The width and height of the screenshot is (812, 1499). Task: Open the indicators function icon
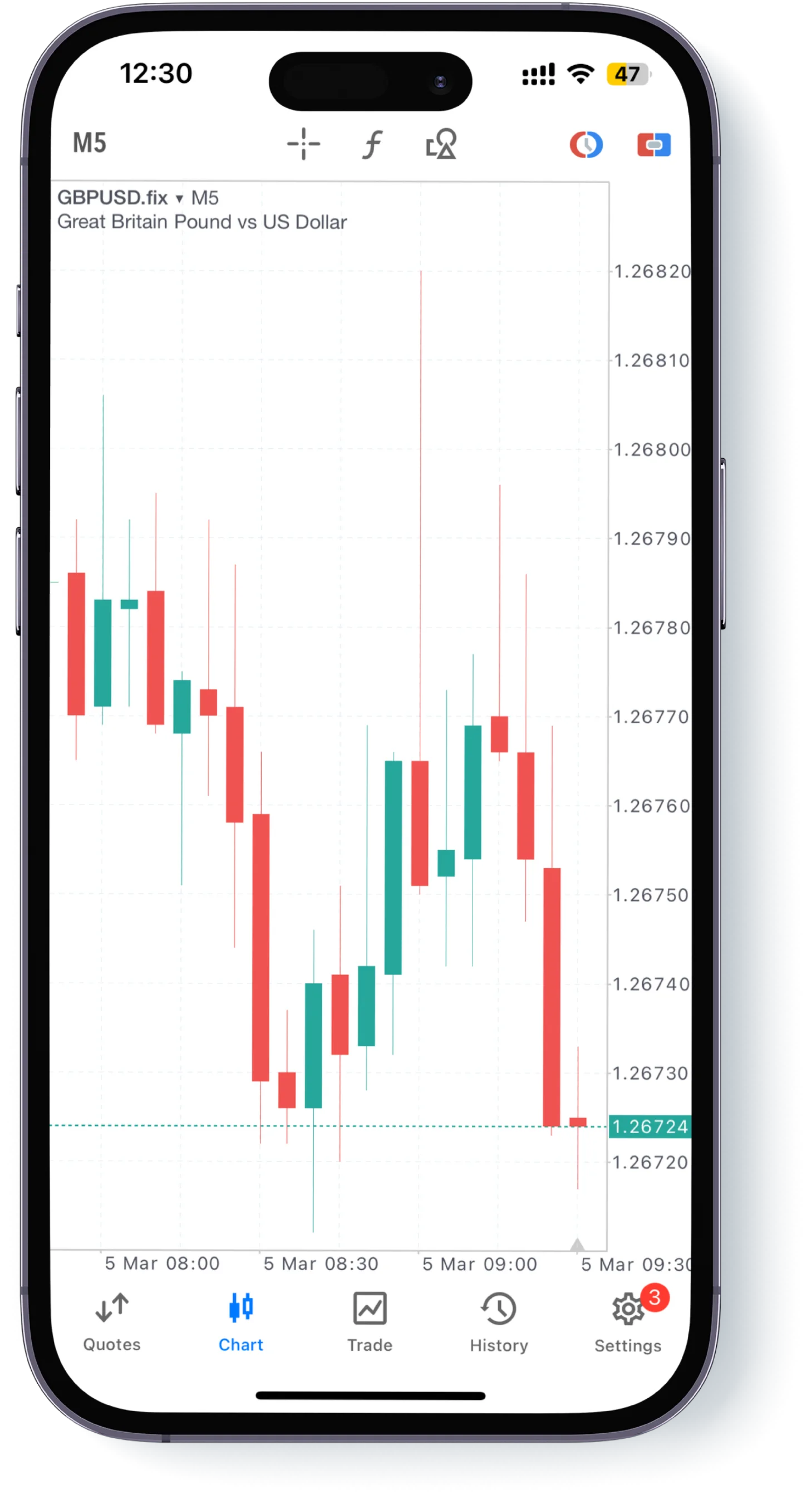coord(372,144)
